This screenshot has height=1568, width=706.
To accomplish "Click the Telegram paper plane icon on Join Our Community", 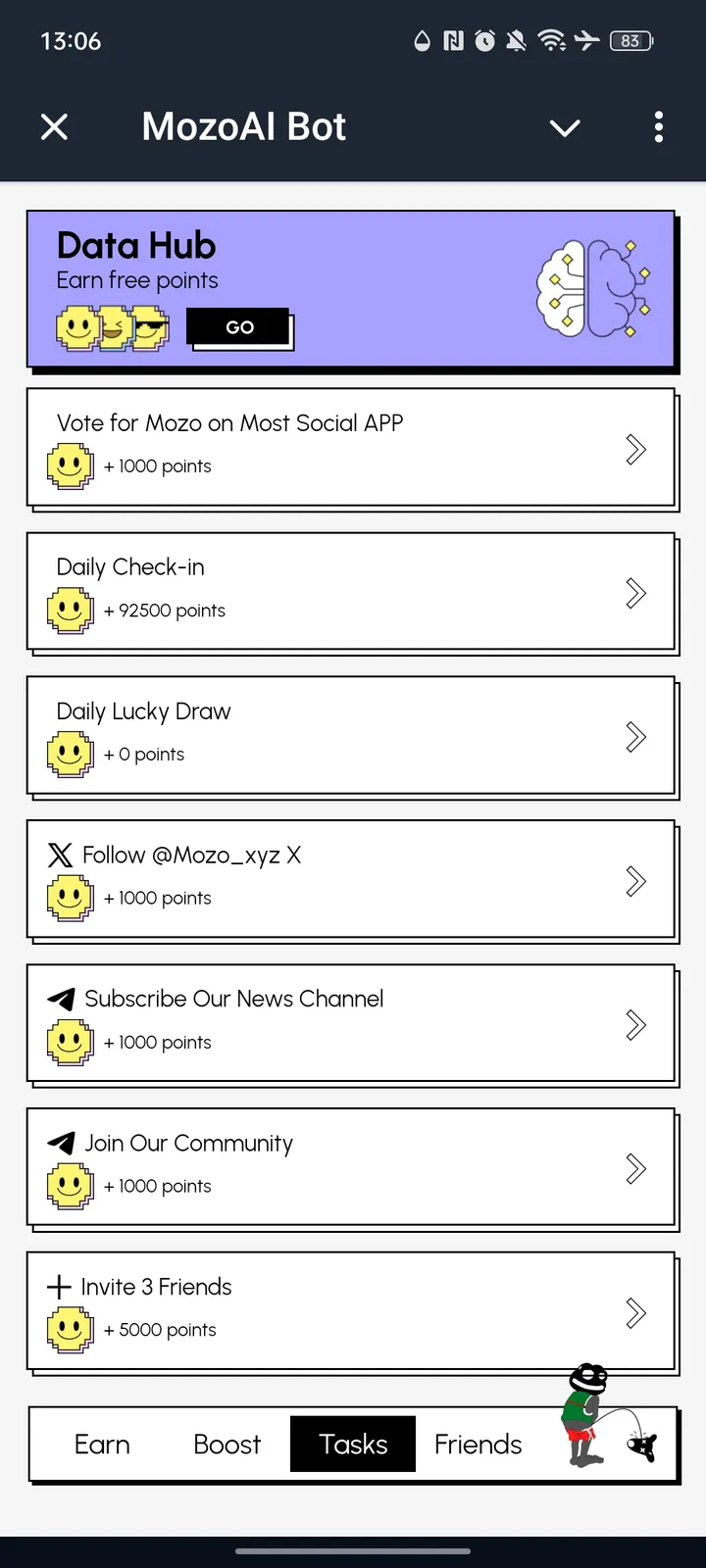I will click(x=62, y=1143).
